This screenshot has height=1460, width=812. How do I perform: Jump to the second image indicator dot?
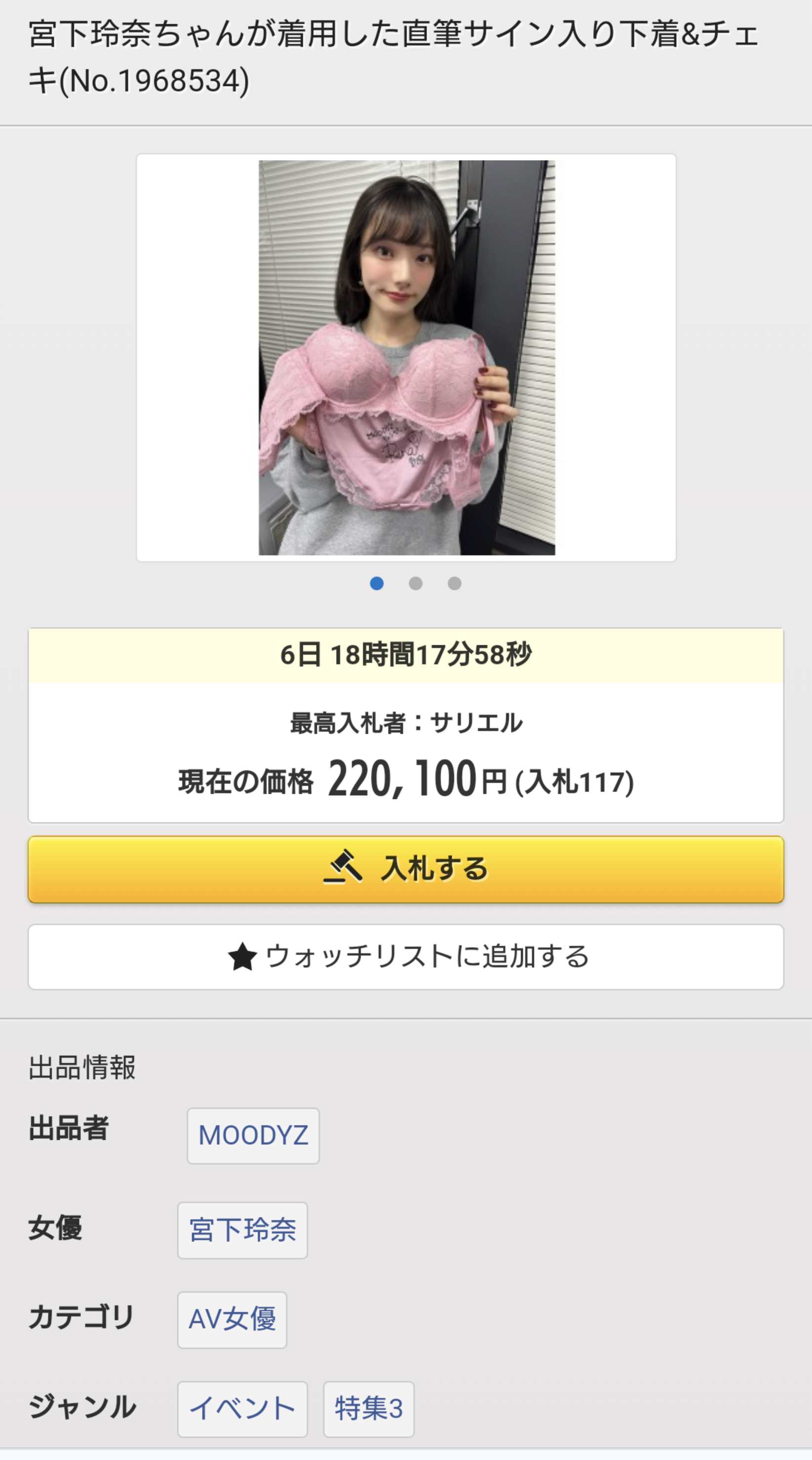click(x=415, y=583)
